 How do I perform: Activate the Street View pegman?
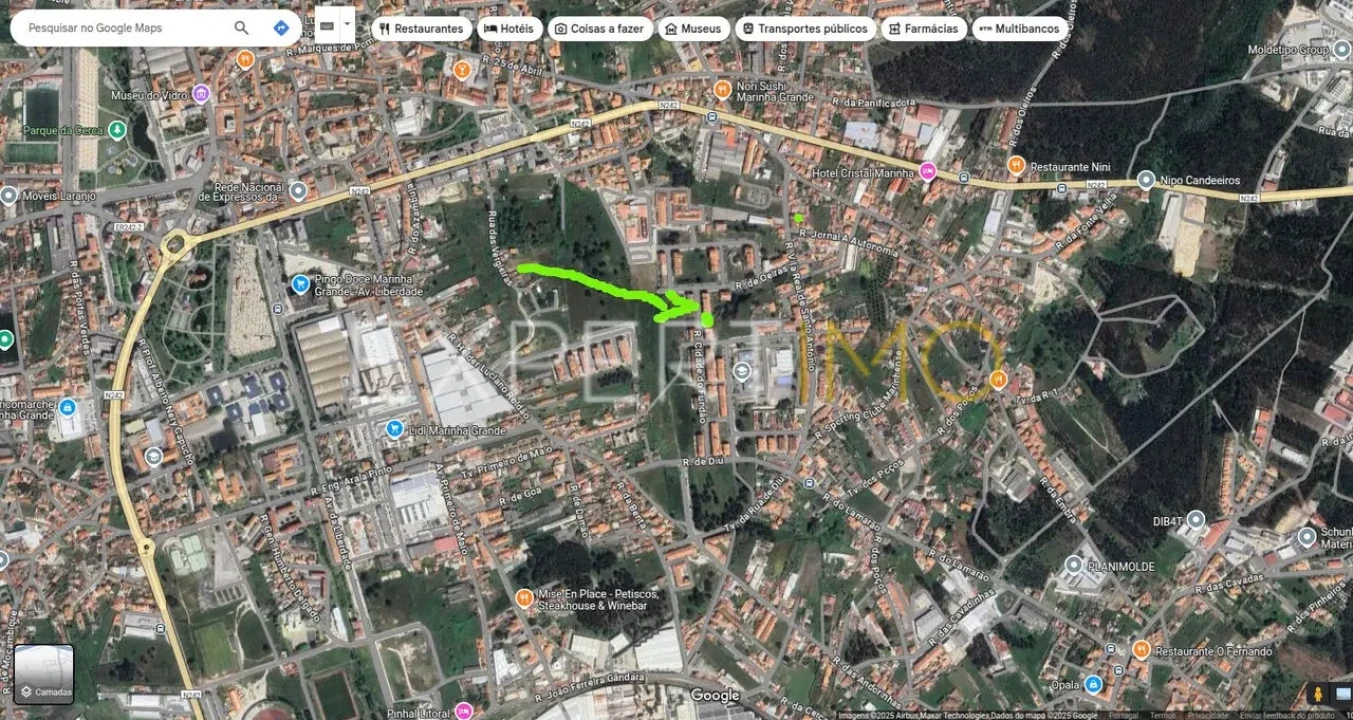(1318, 693)
